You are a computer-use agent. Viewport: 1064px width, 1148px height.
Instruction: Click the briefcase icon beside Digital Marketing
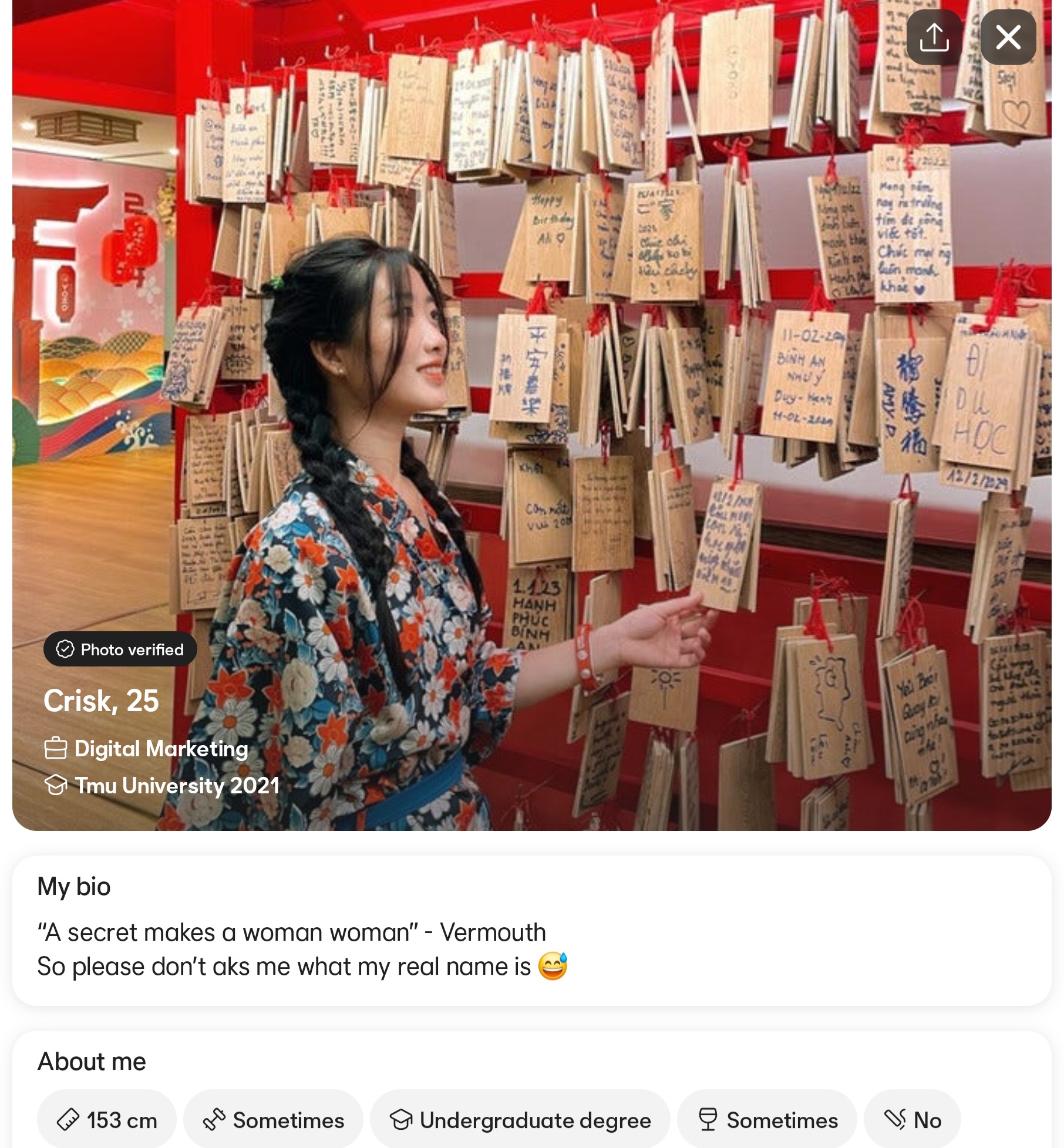tap(56, 749)
